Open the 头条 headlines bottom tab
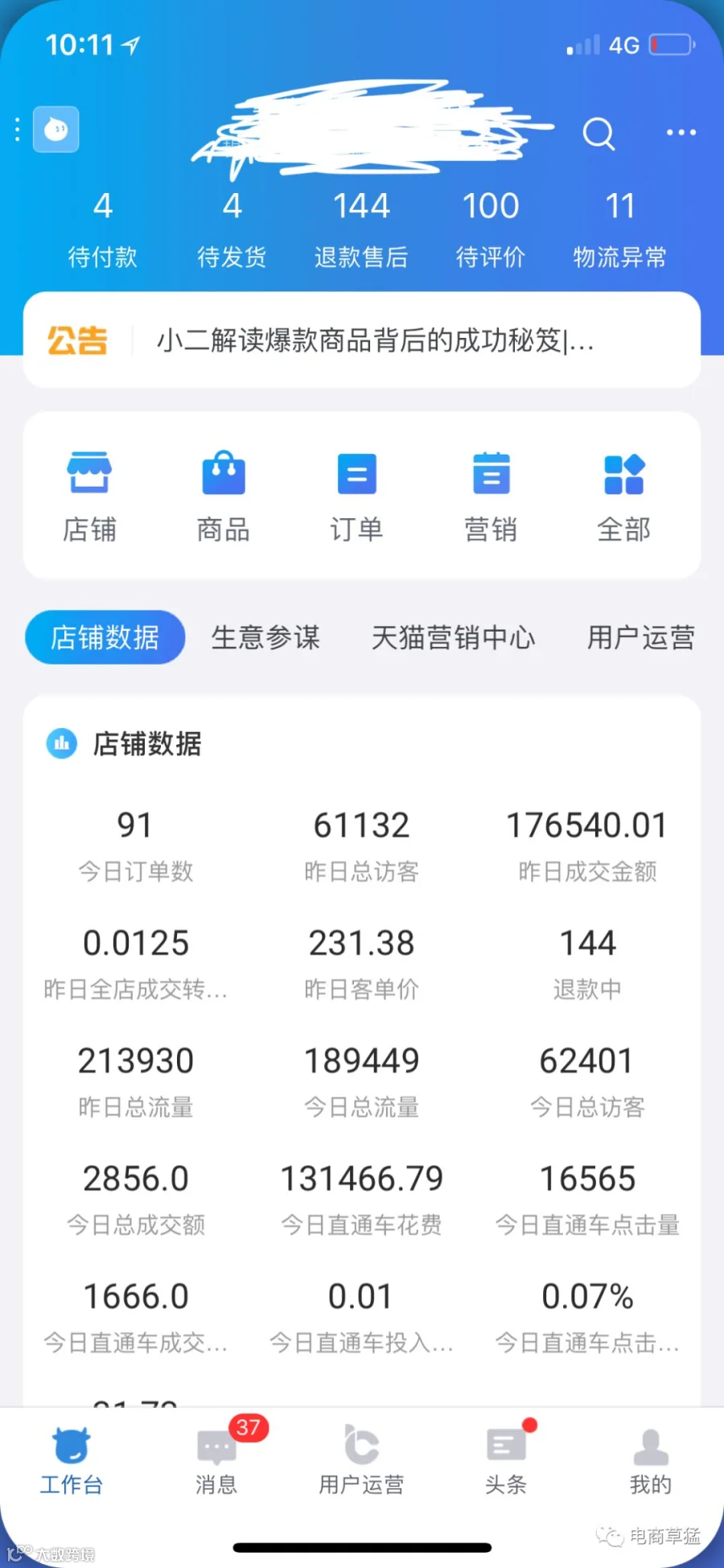The image size is (724, 1568). [x=507, y=1460]
